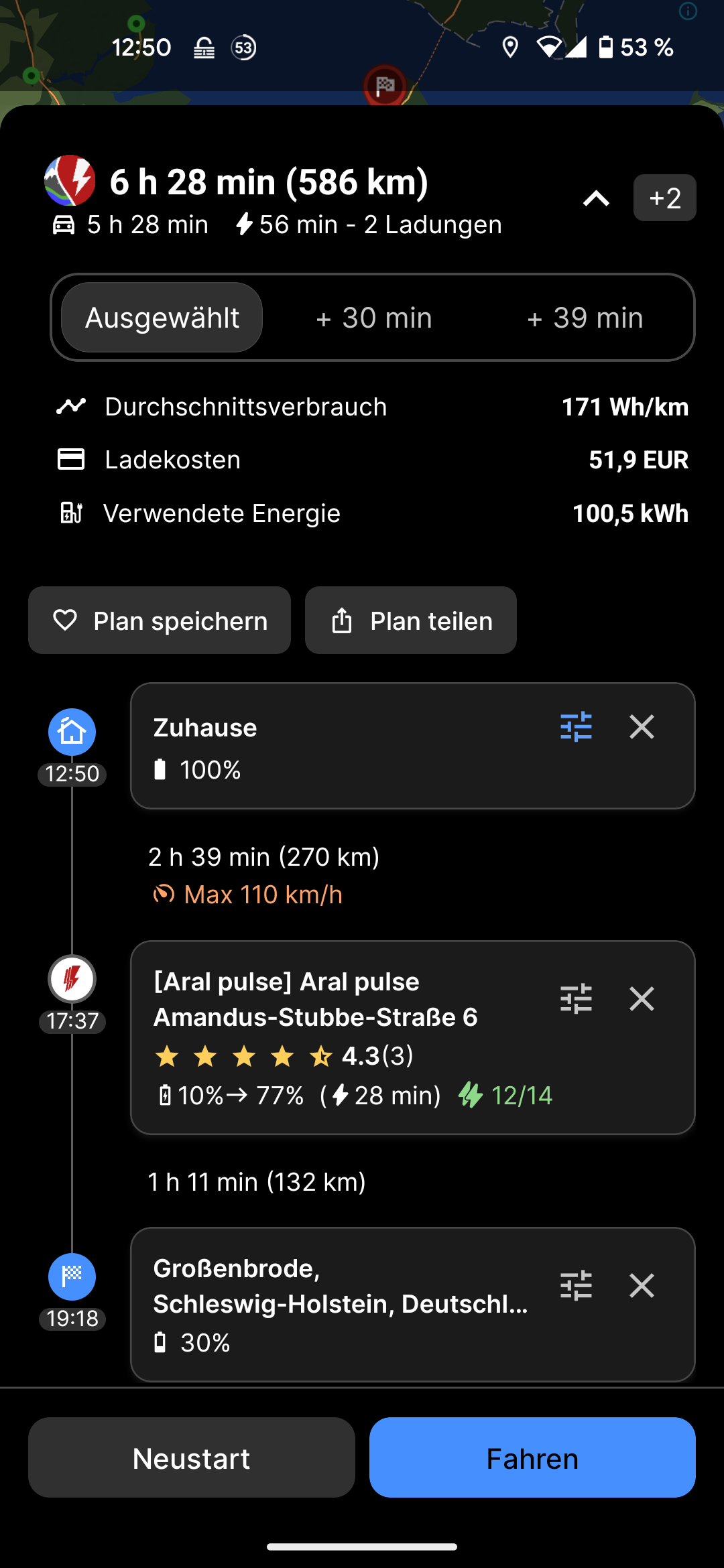Open the +2 additional options badge

click(x=664, y=198)
